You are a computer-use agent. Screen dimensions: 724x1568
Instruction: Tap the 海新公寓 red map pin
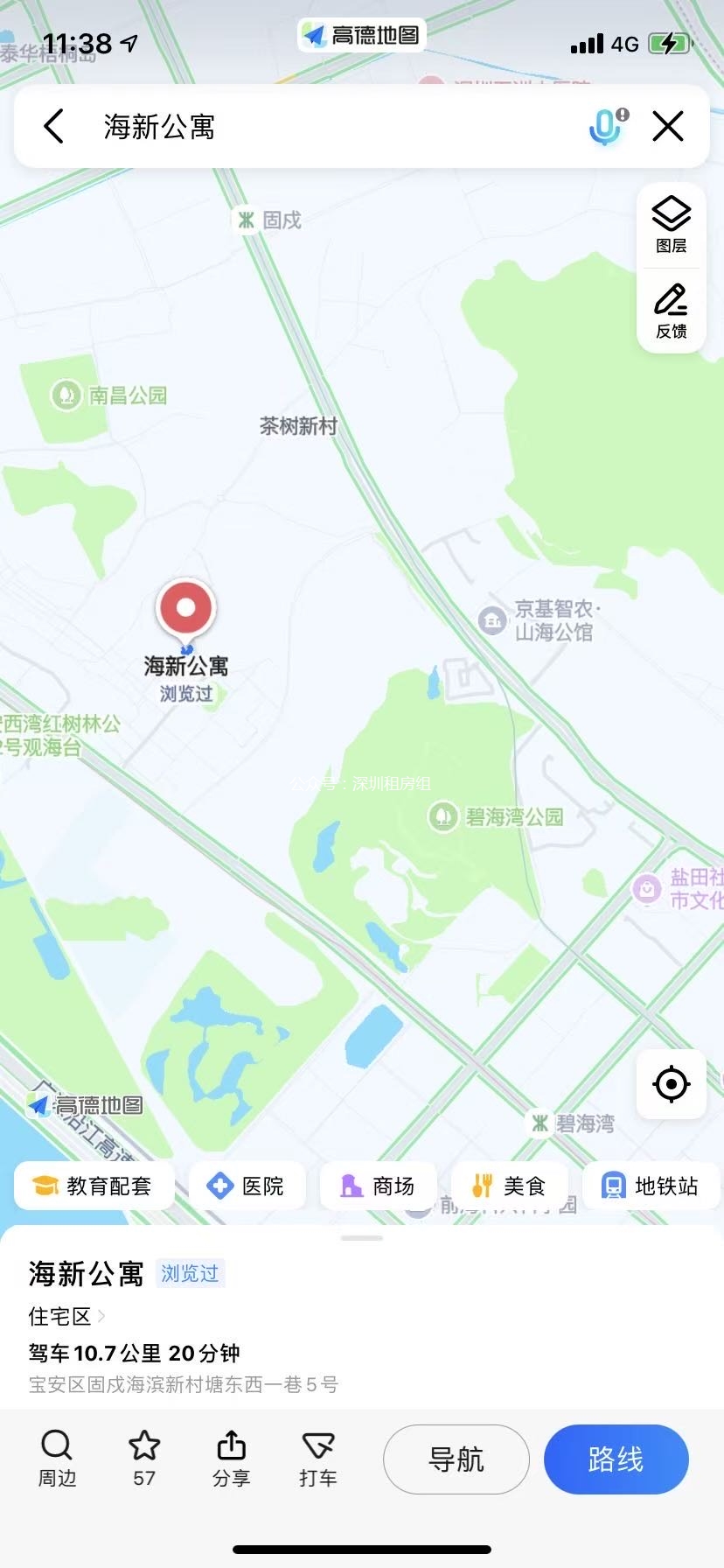(x=185, y=608)
